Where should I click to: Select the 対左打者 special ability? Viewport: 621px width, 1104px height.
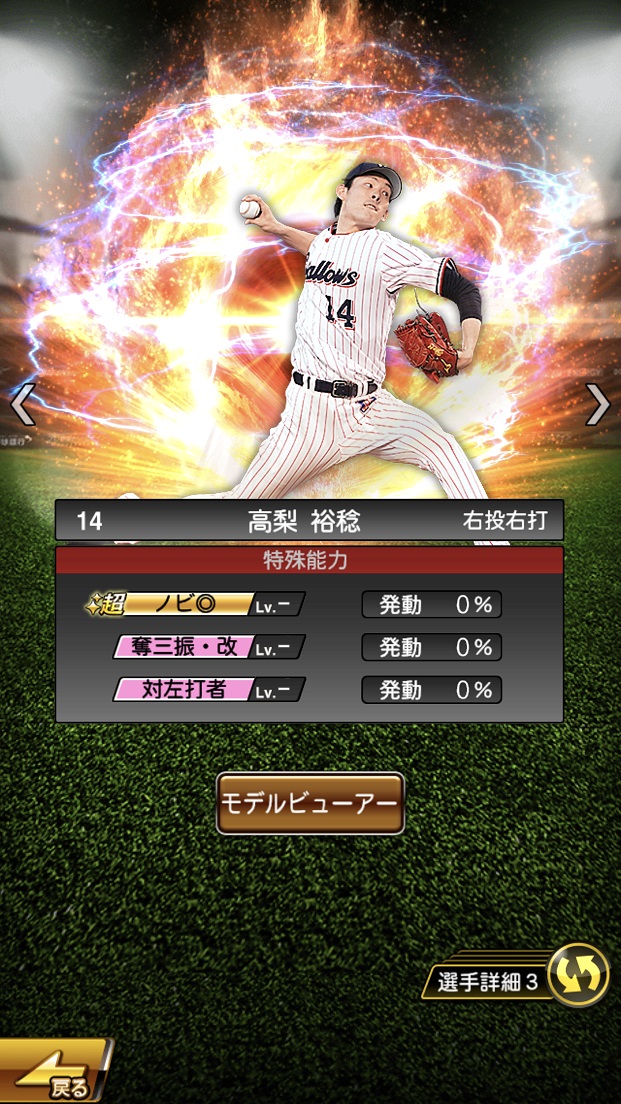pyautogui.click(x=207, y=690)
